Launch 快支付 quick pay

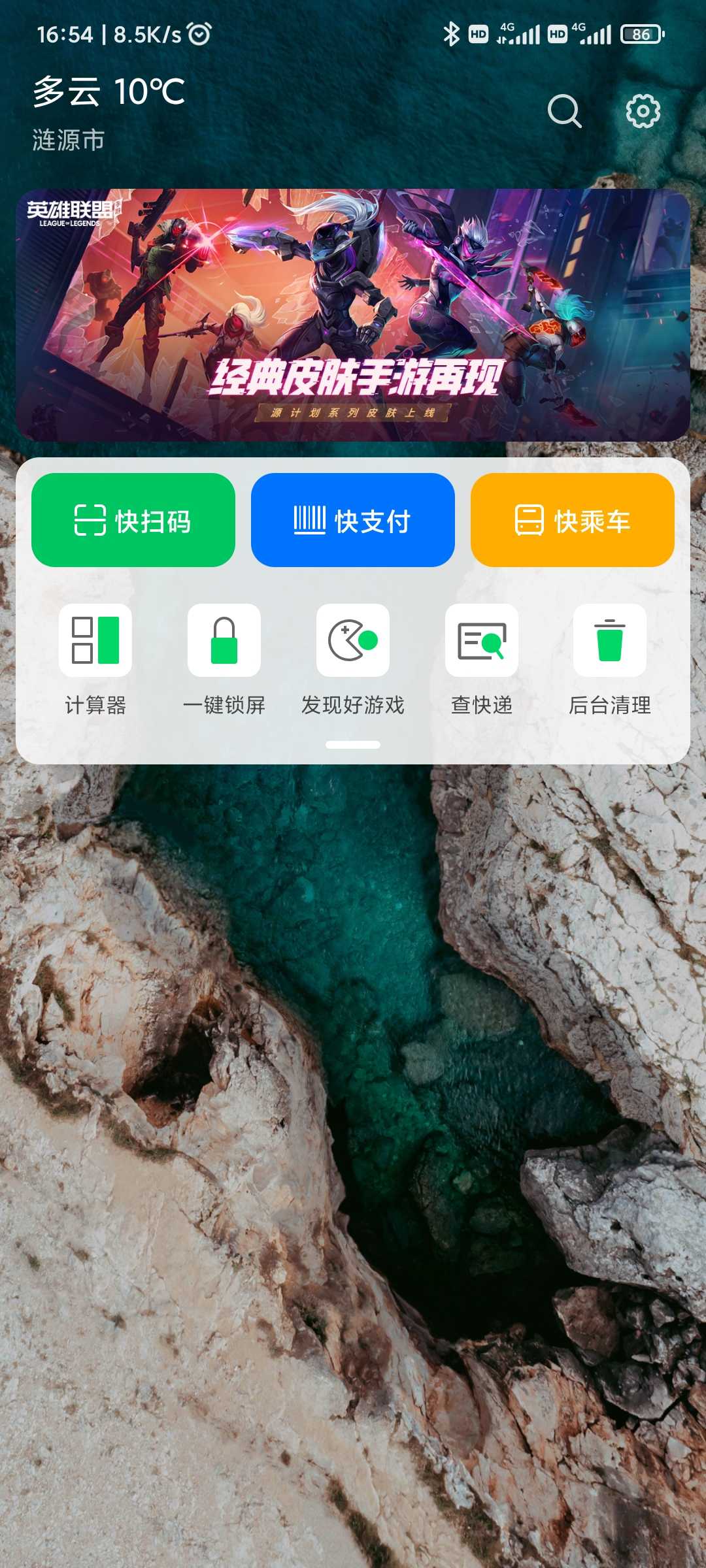coord(353,520)
